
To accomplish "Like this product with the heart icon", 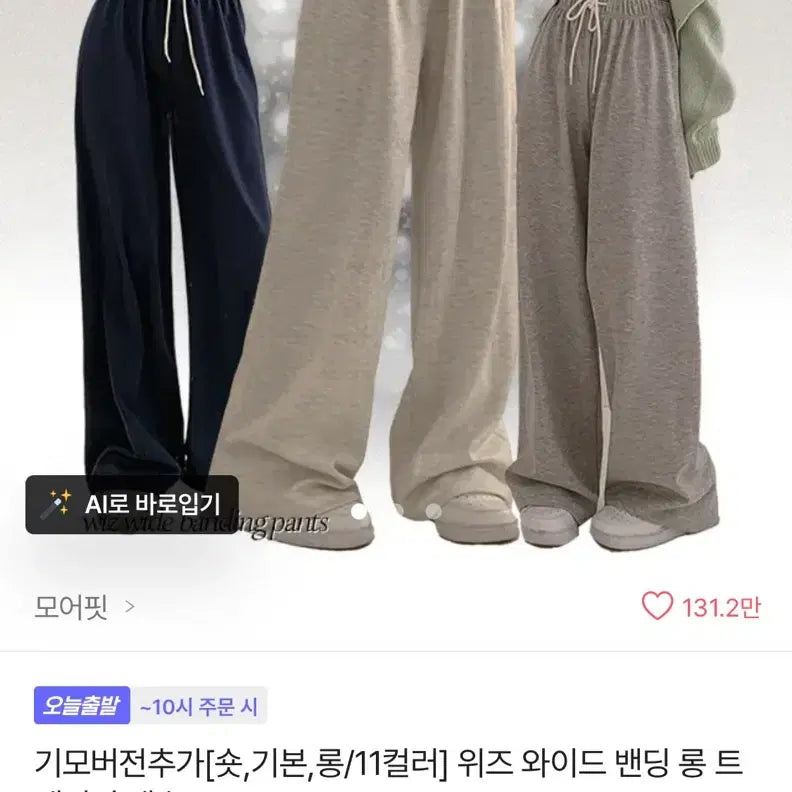I will [x=656, y=606].
